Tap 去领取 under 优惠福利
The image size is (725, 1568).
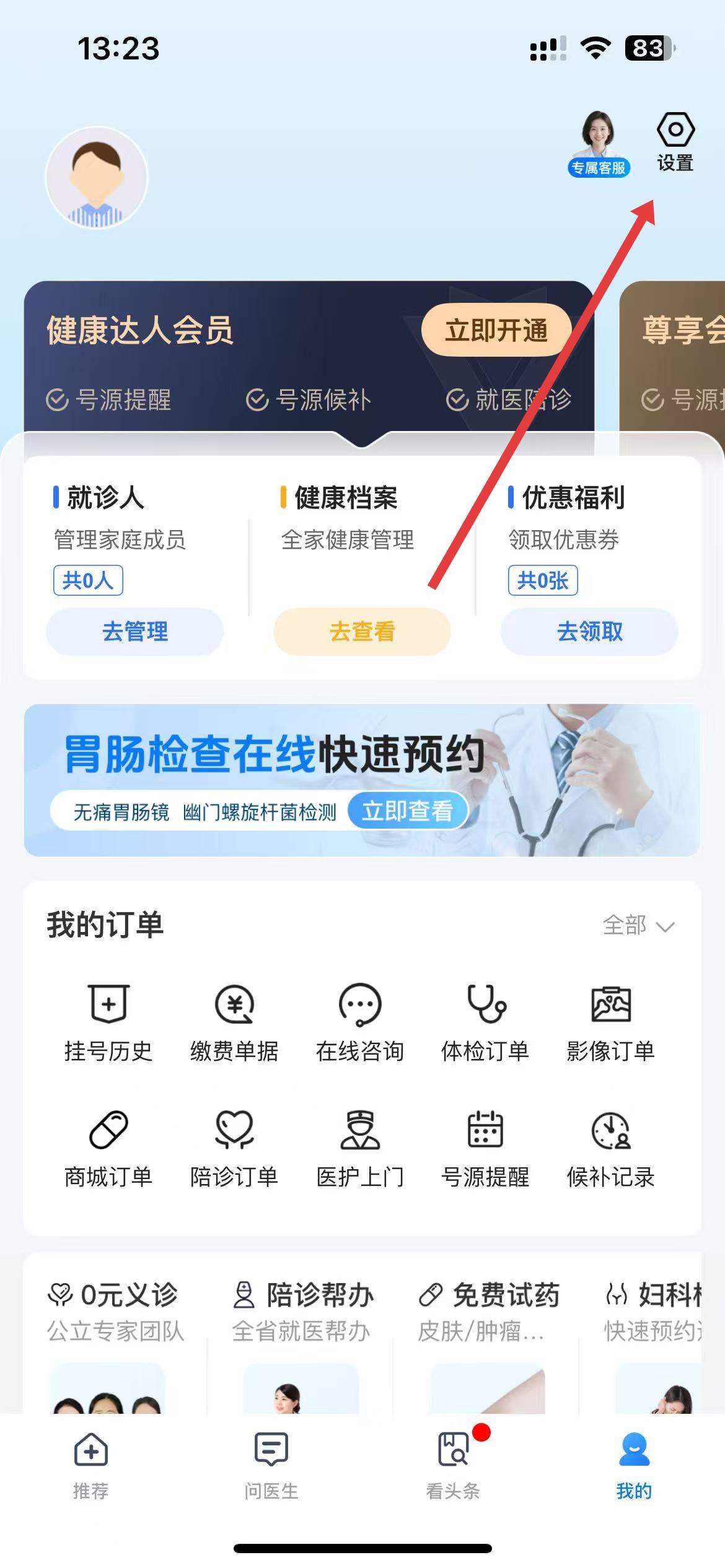(589, 632)
